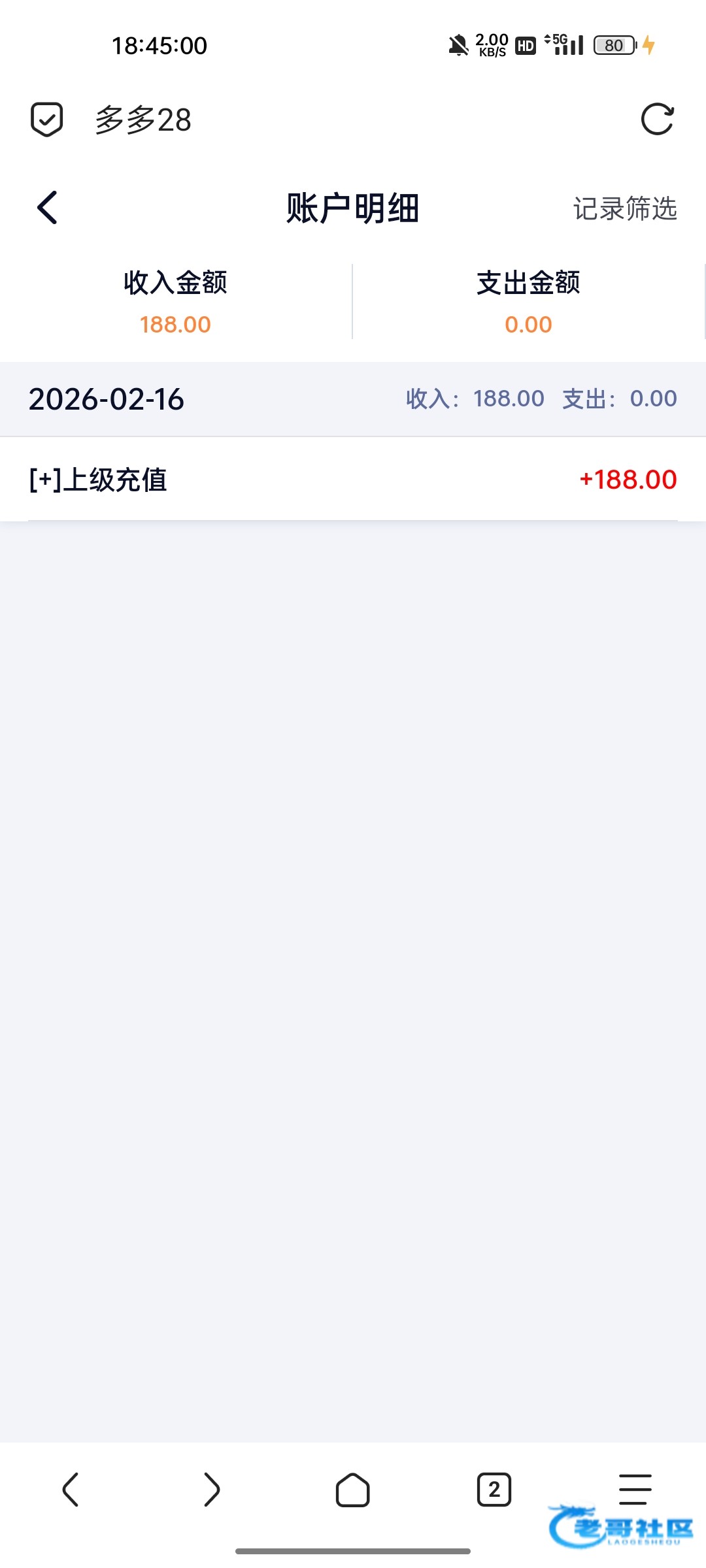
Task: Open the tab switcher showing 2 tabs
Action: click(494, 1490)
